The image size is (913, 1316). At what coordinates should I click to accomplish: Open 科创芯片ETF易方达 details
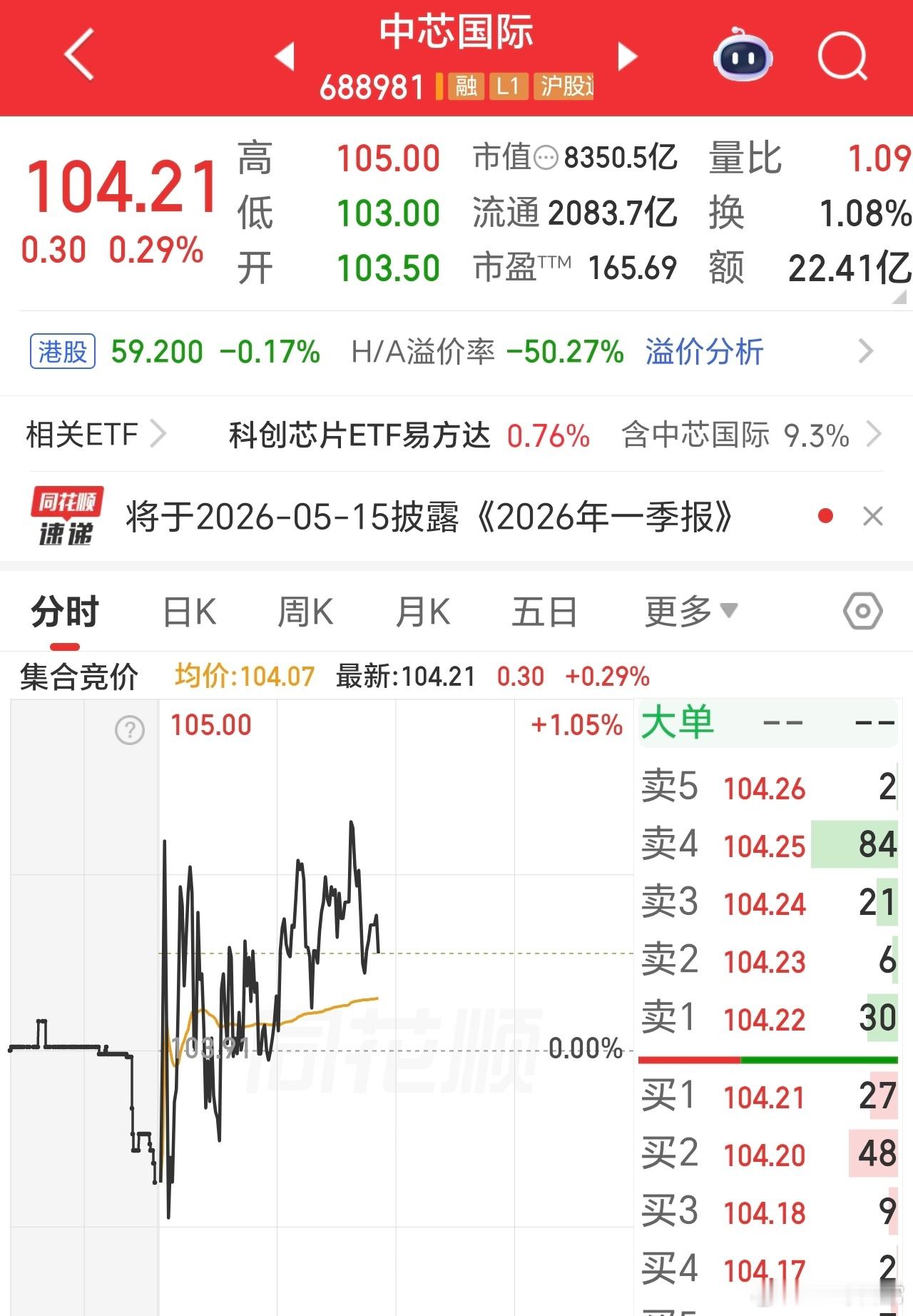(x=360, y=434)
